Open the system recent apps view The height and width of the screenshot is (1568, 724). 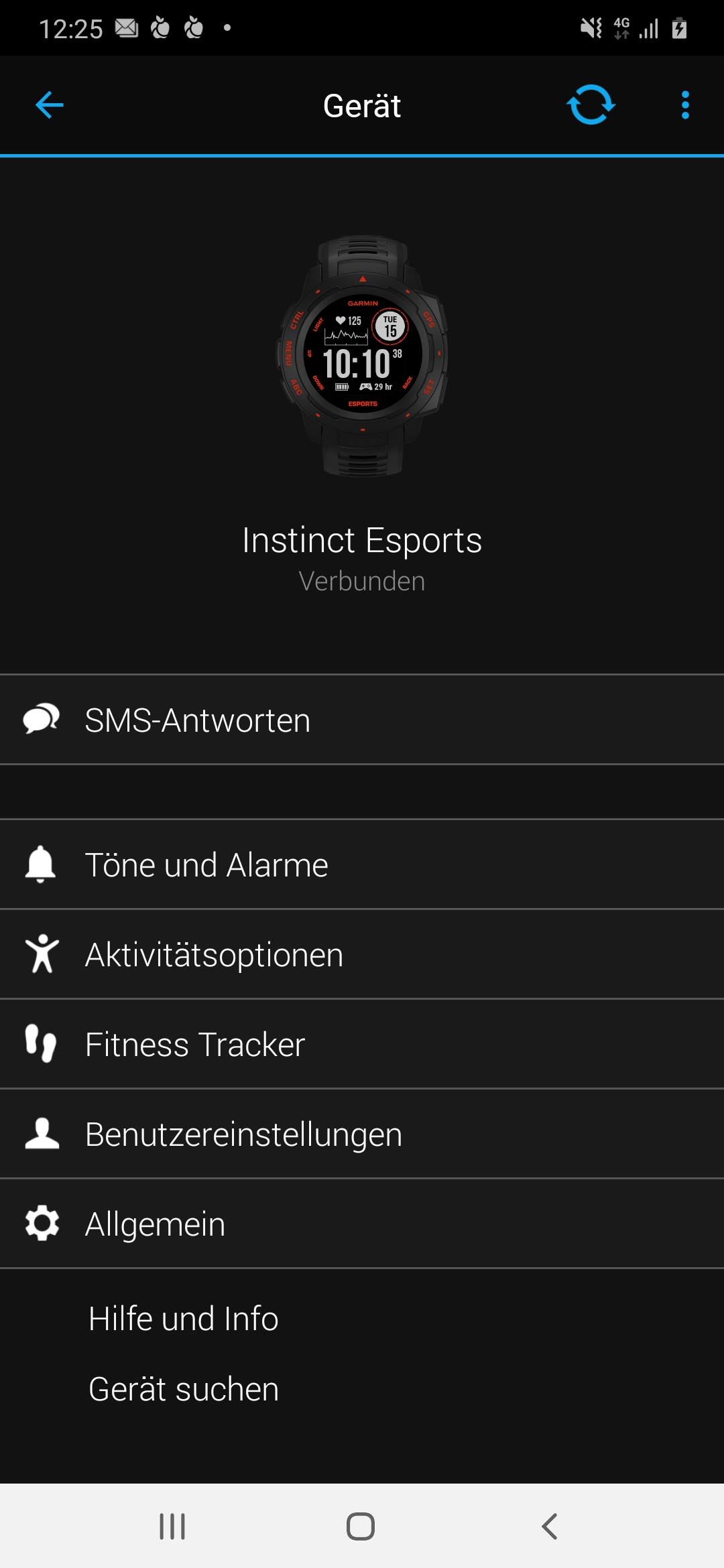(x=172, y=1526)
